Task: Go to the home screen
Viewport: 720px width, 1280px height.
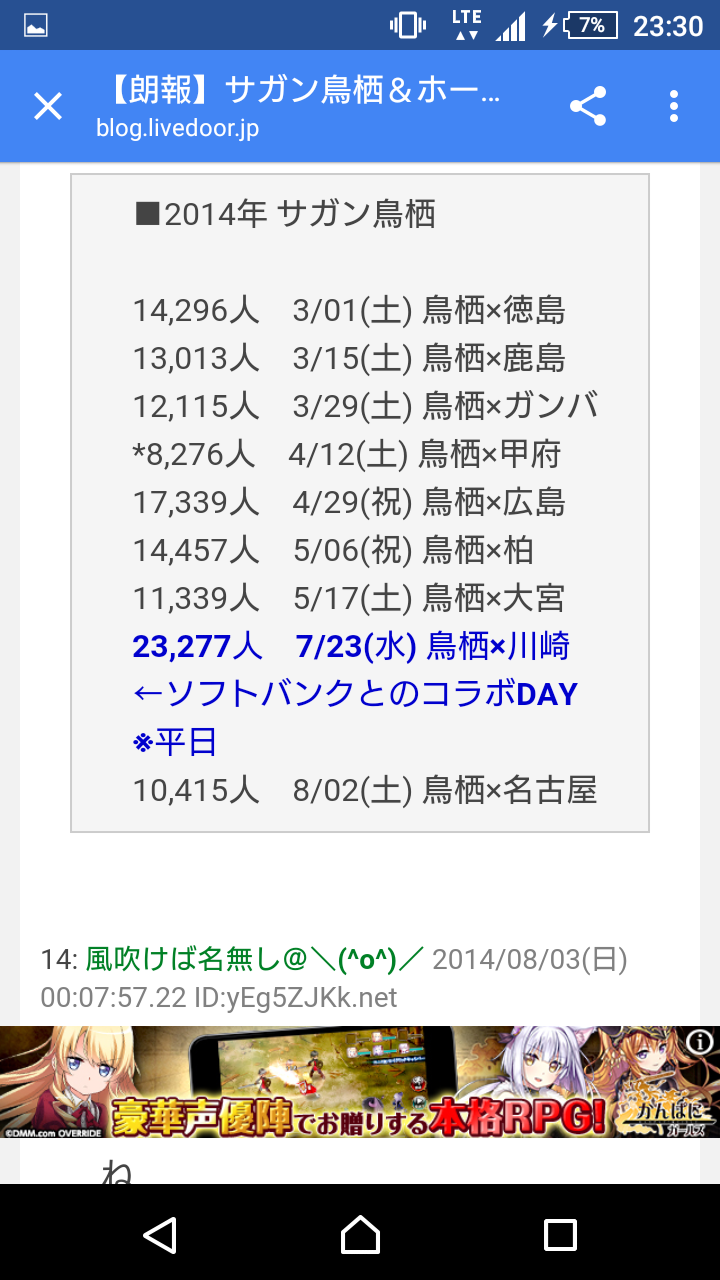Action: 360,1235
